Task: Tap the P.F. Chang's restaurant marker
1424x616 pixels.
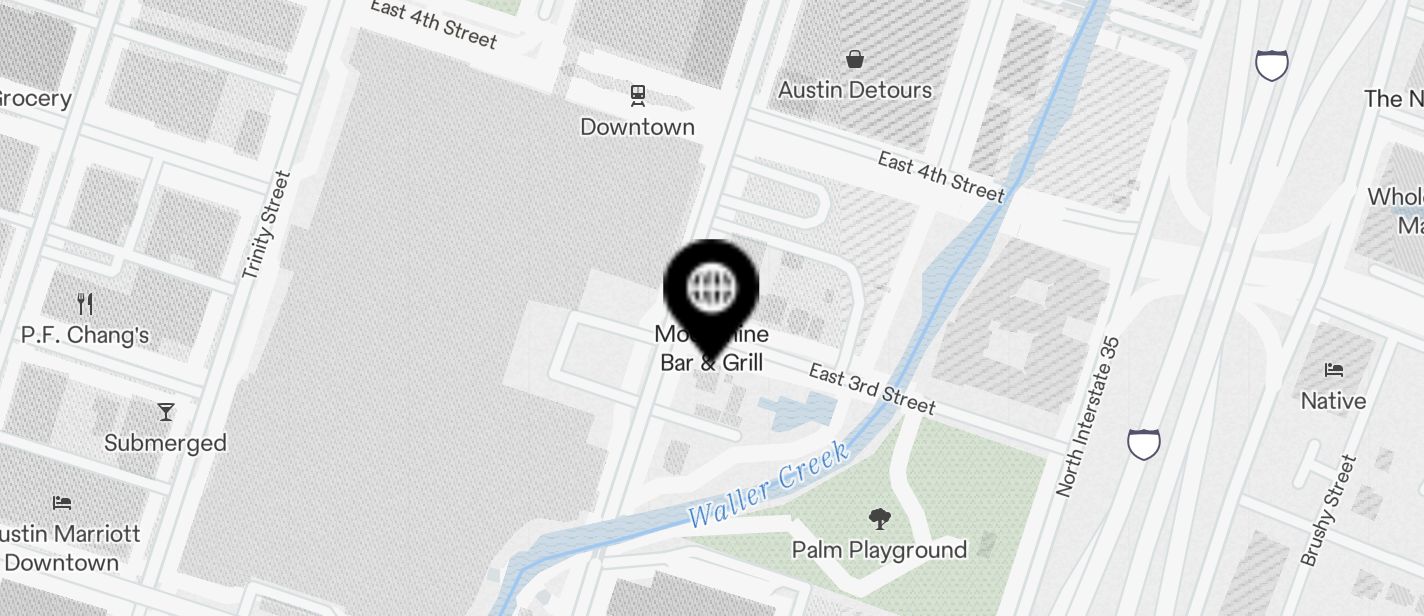Action: 86,304
